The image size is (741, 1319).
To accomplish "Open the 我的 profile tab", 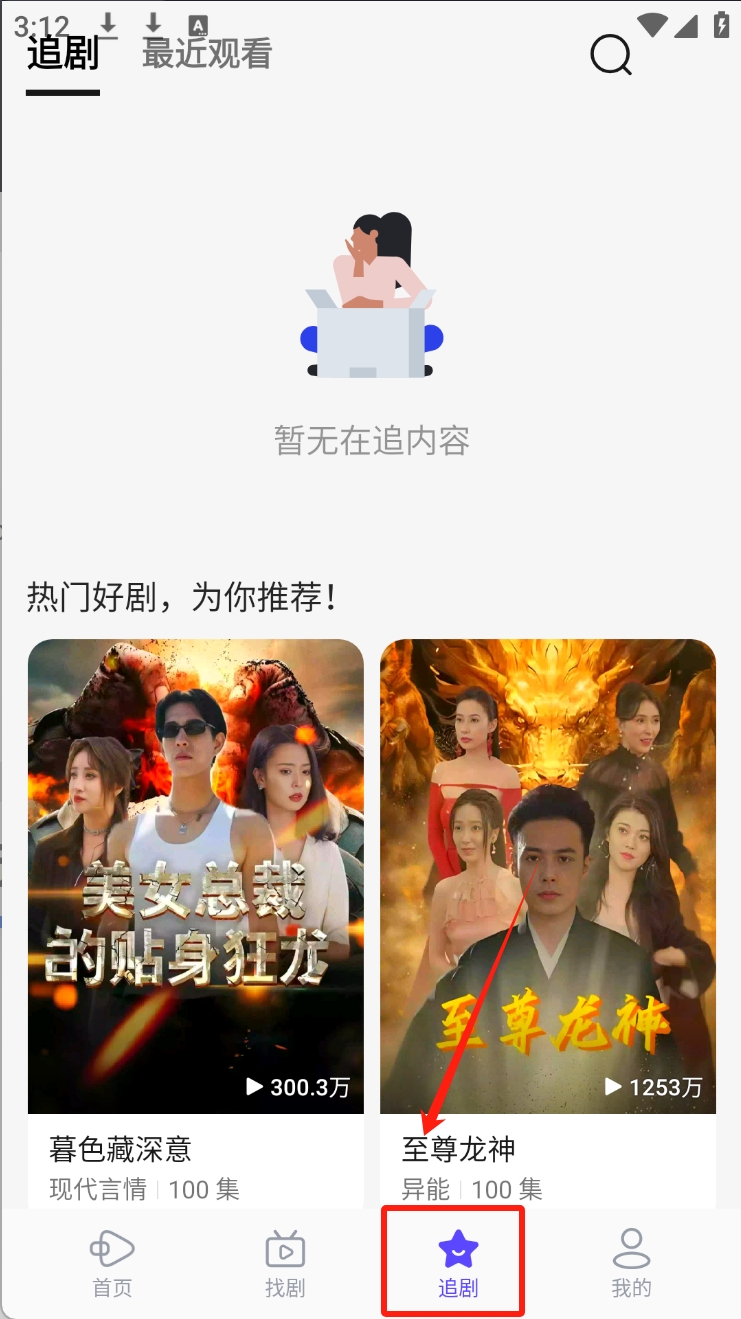I will click(631, 1262).
